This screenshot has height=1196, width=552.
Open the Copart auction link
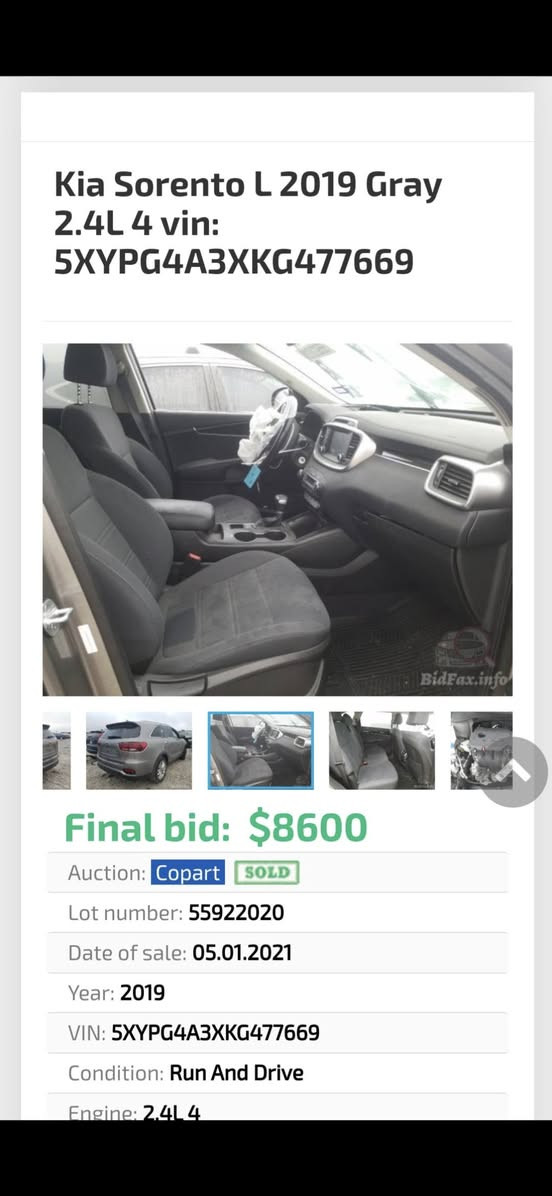click(188, 873)
